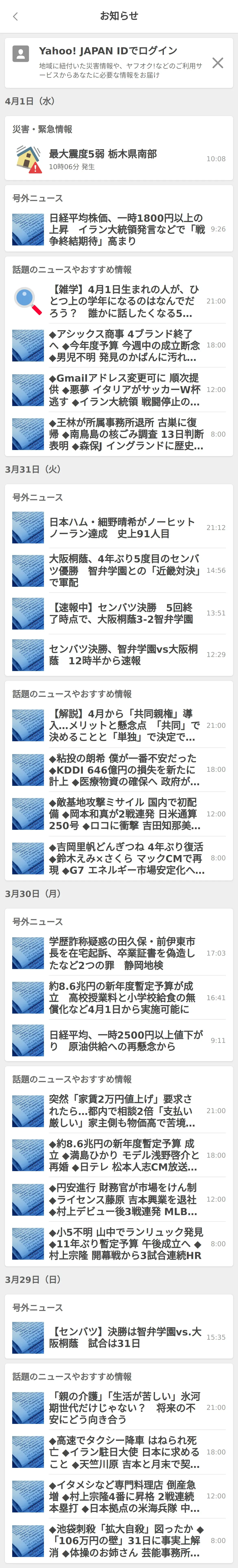Open 学歴詐称疑惑の田久保・前伊東市長 news

(x=119, y=953)
